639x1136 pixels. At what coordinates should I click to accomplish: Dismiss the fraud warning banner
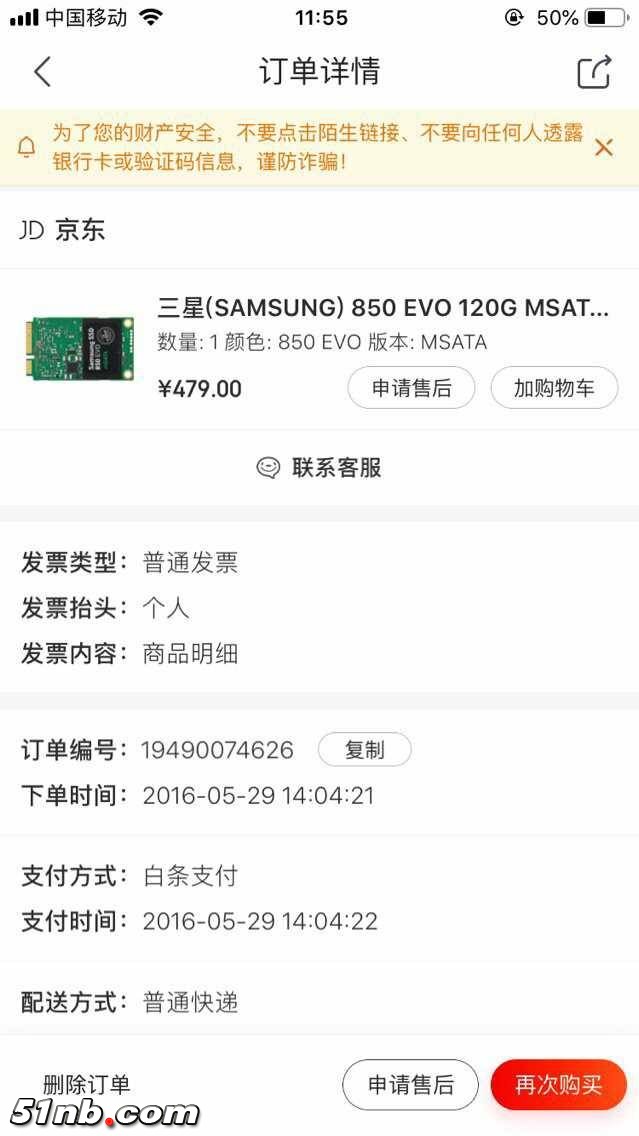(603, 148)
